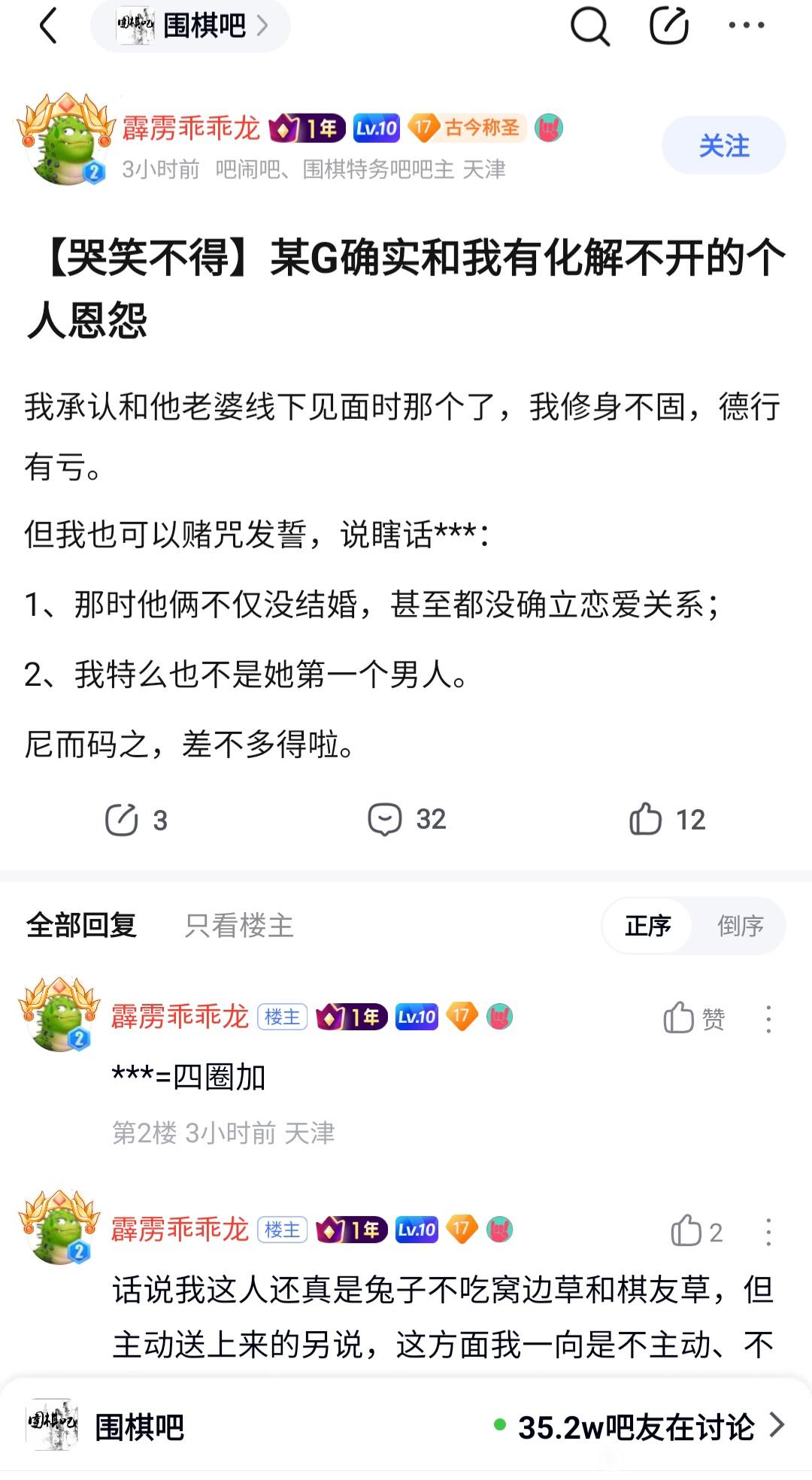Sort replies by 正序

[x=647, y=926]
